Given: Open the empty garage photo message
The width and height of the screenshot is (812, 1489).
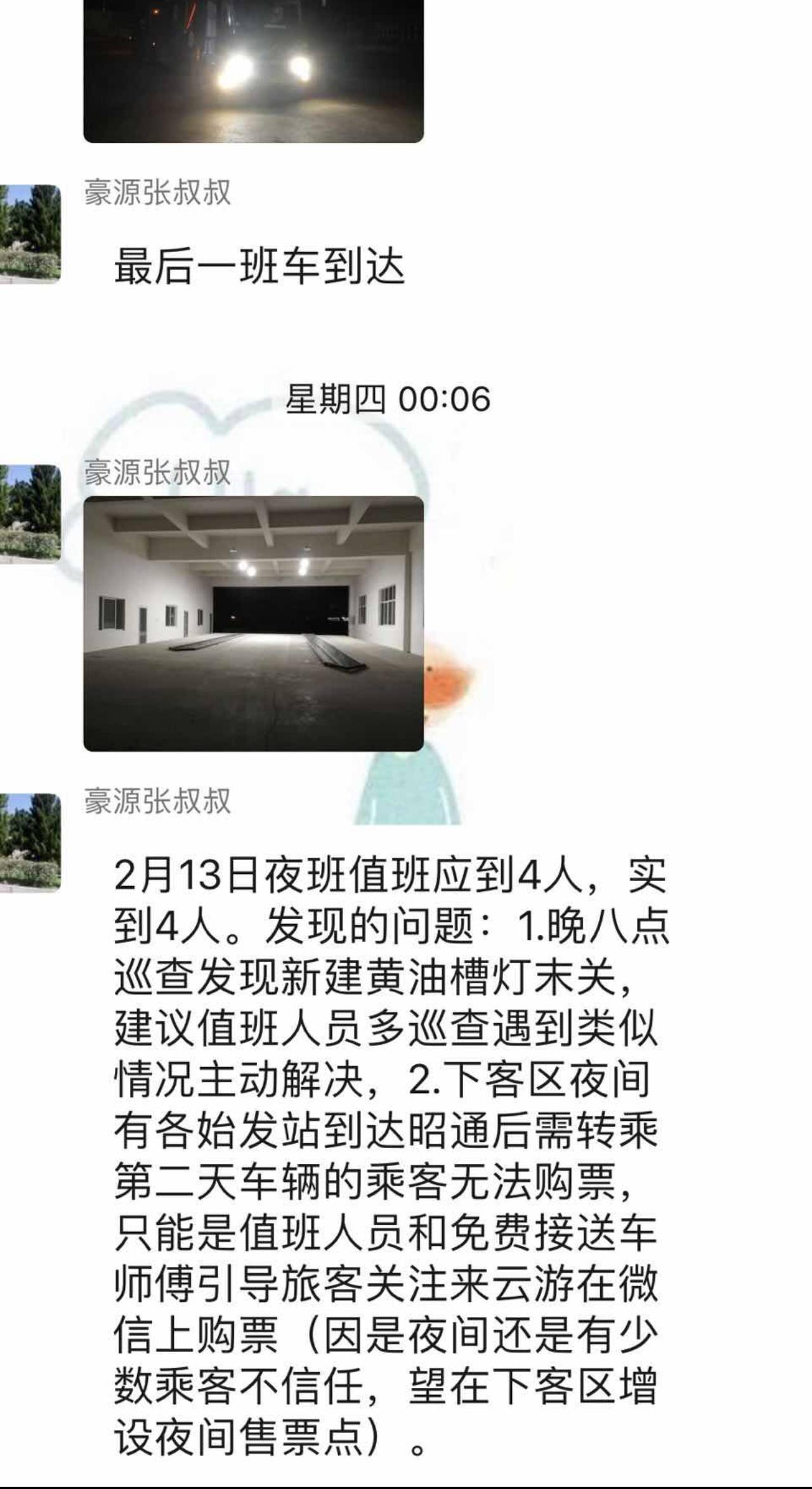Looking at the screenshot, I should 253,623.
